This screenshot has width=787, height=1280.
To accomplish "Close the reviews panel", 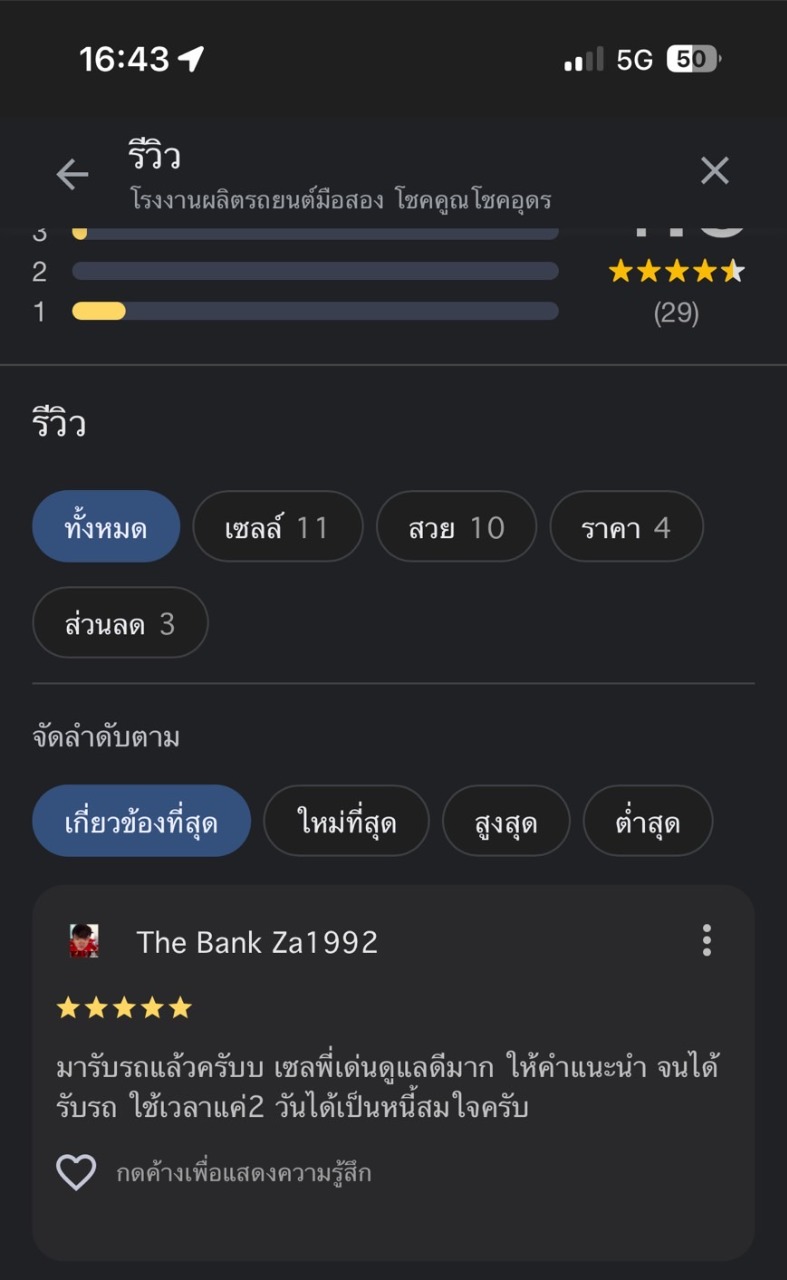I will point(714,171).
